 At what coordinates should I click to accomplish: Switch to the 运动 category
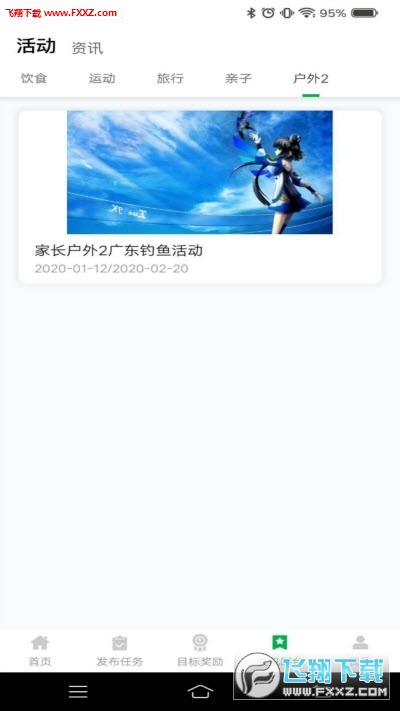click(102, 78)
